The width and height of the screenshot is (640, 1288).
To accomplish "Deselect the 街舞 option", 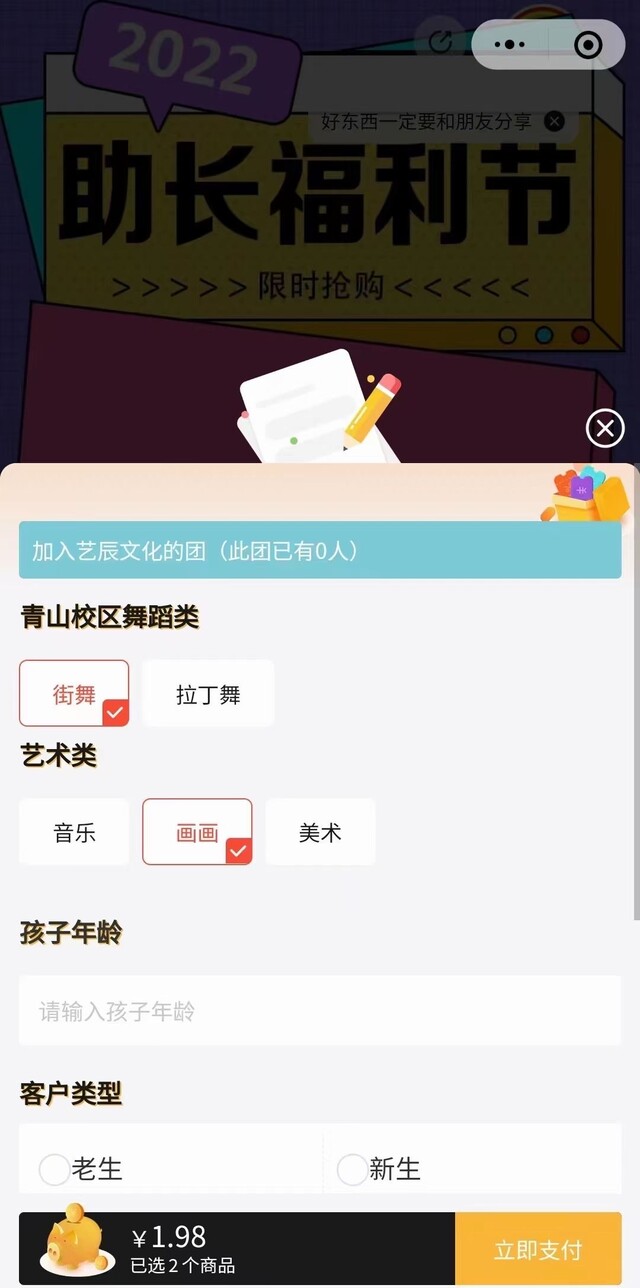I will [74, 693].
